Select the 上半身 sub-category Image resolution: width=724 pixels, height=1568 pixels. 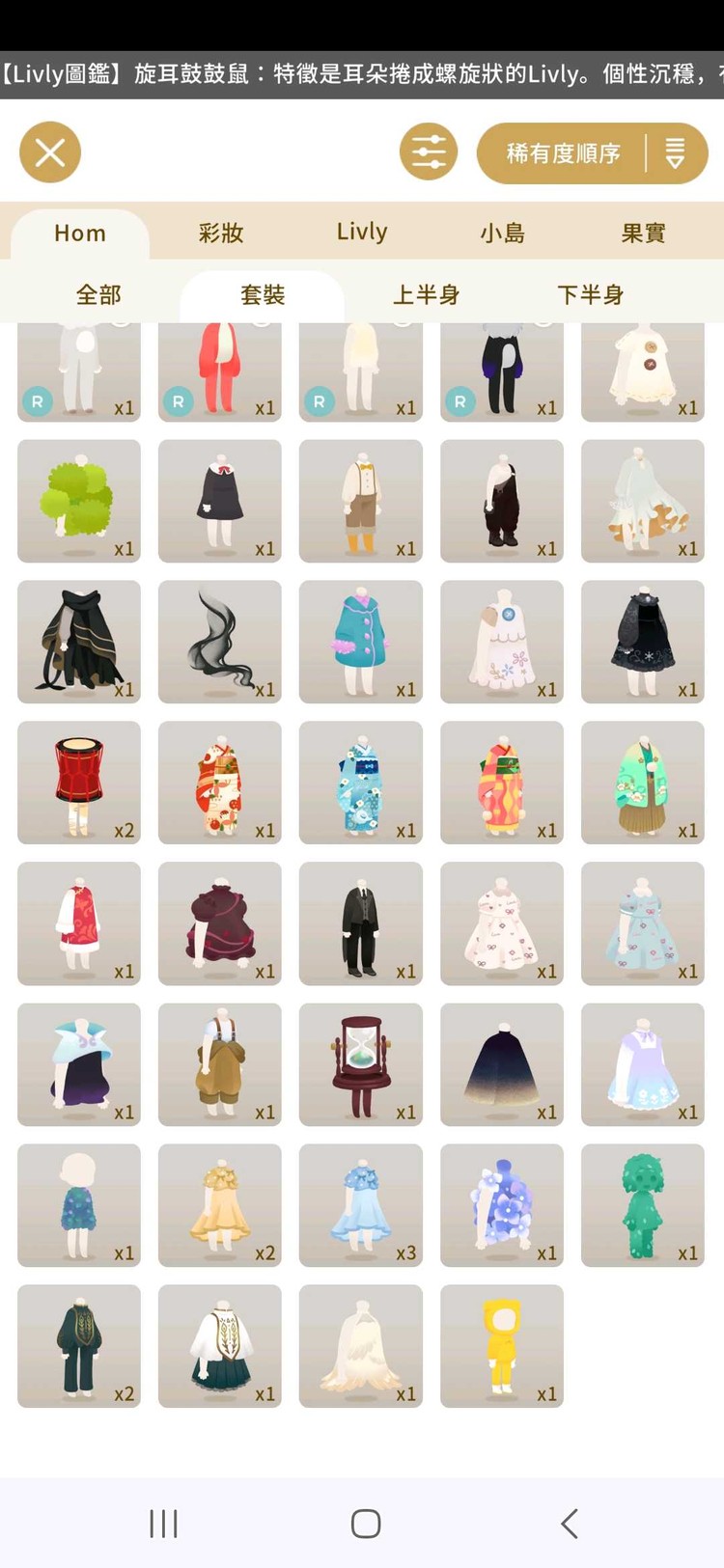click(426, 294)
